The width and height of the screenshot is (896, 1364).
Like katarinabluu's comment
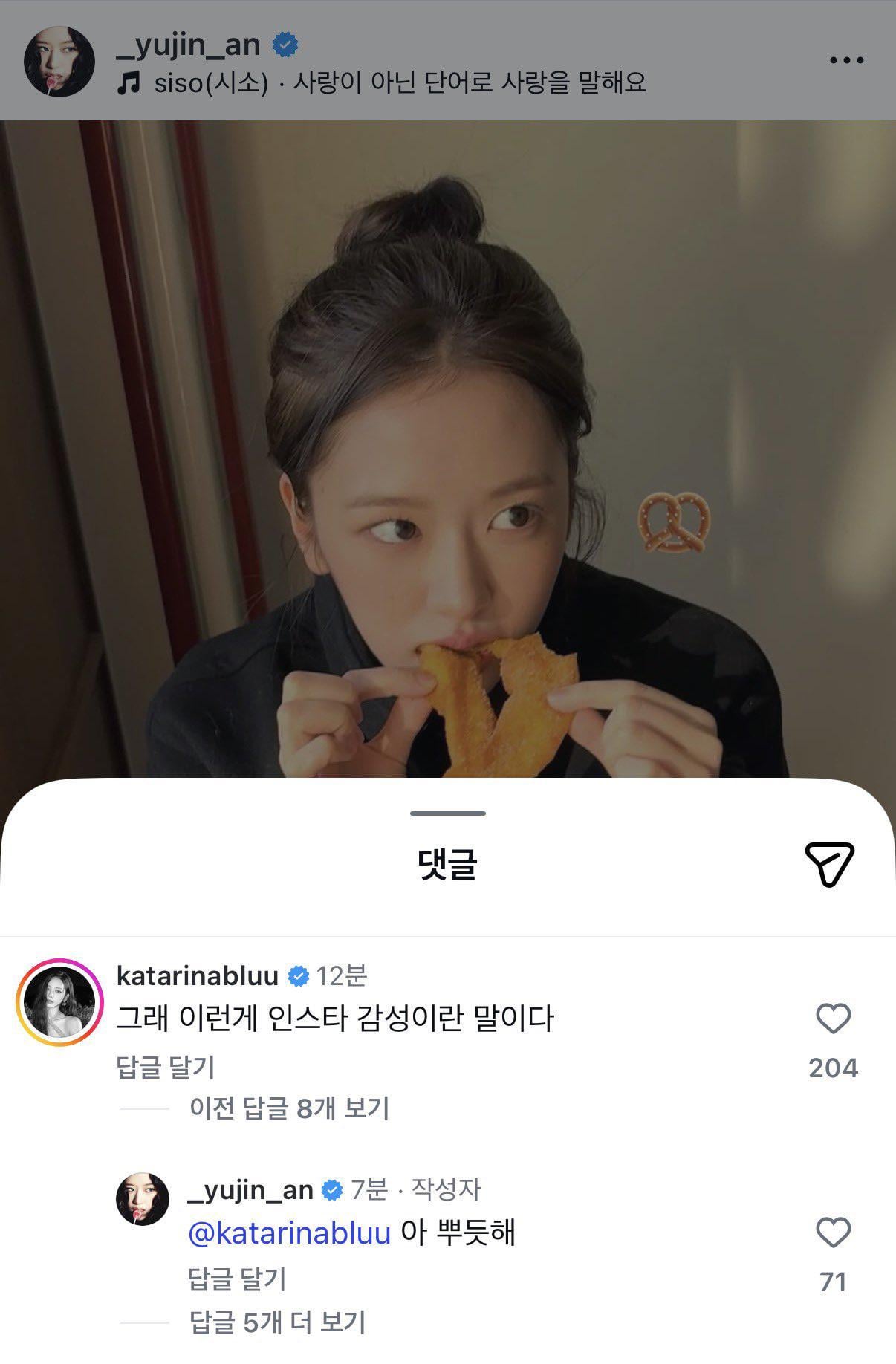[x=833, y=1019]
